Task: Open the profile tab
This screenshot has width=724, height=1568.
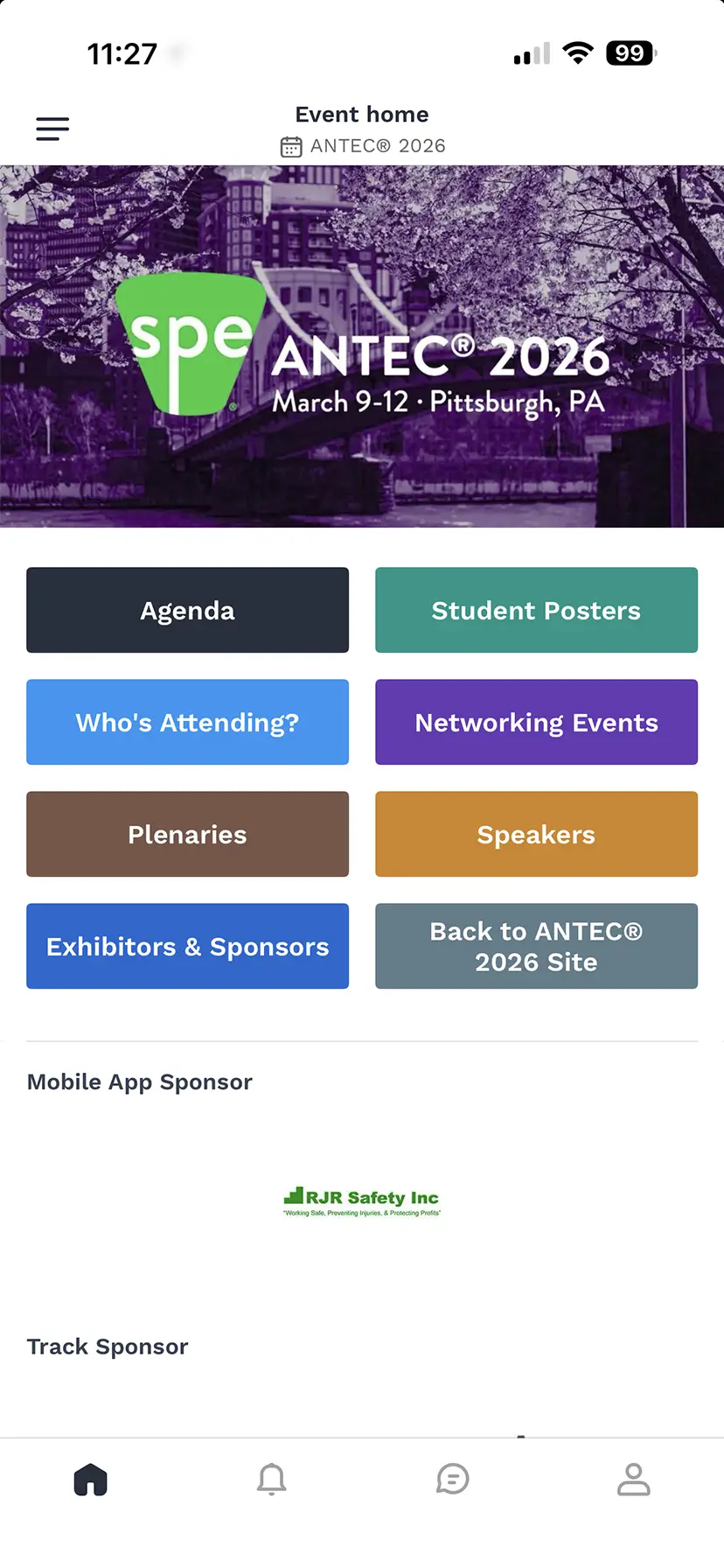Action: click(633, 1480)
